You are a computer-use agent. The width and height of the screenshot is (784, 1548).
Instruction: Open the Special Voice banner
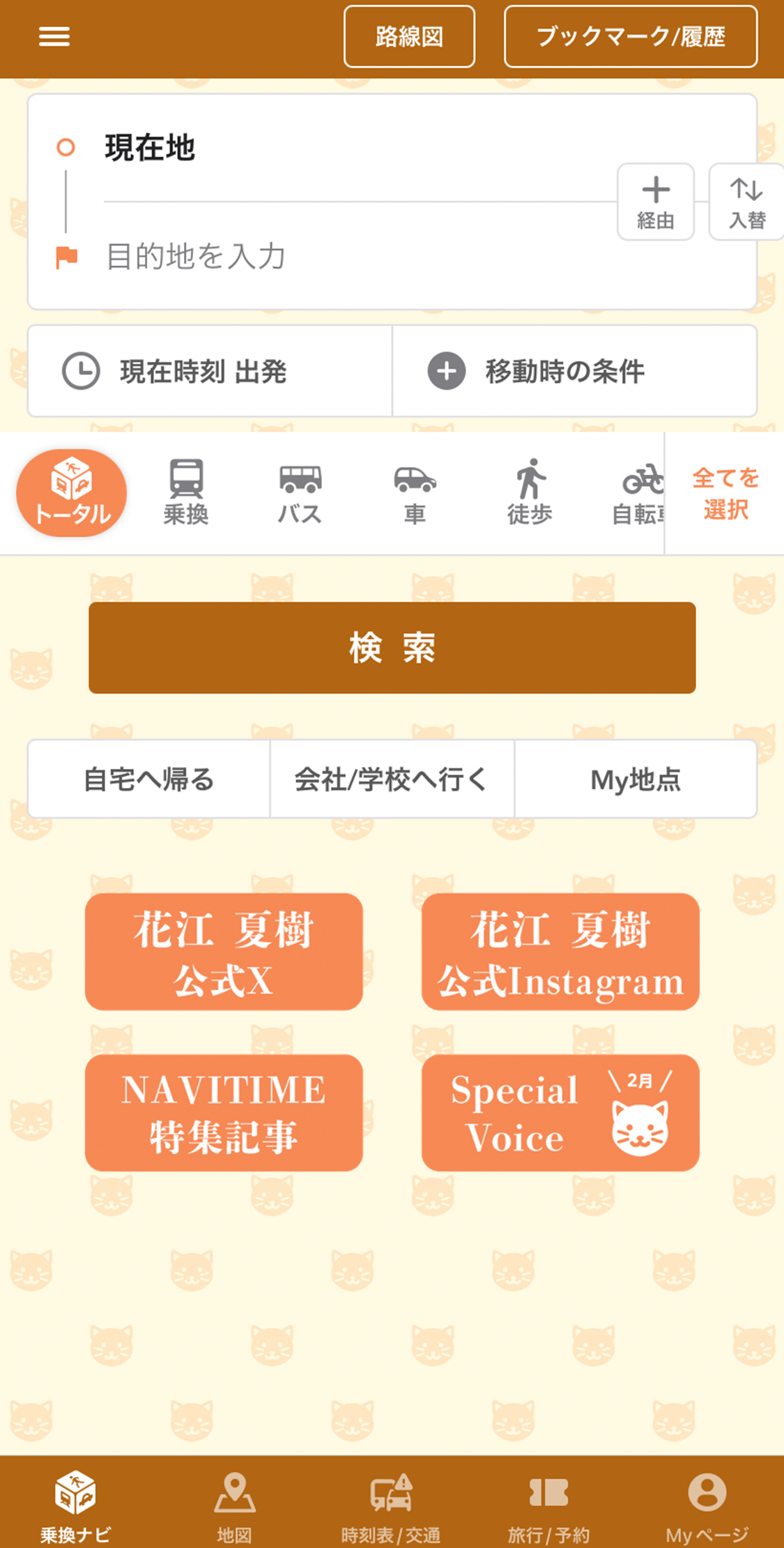pos(560,1112)
